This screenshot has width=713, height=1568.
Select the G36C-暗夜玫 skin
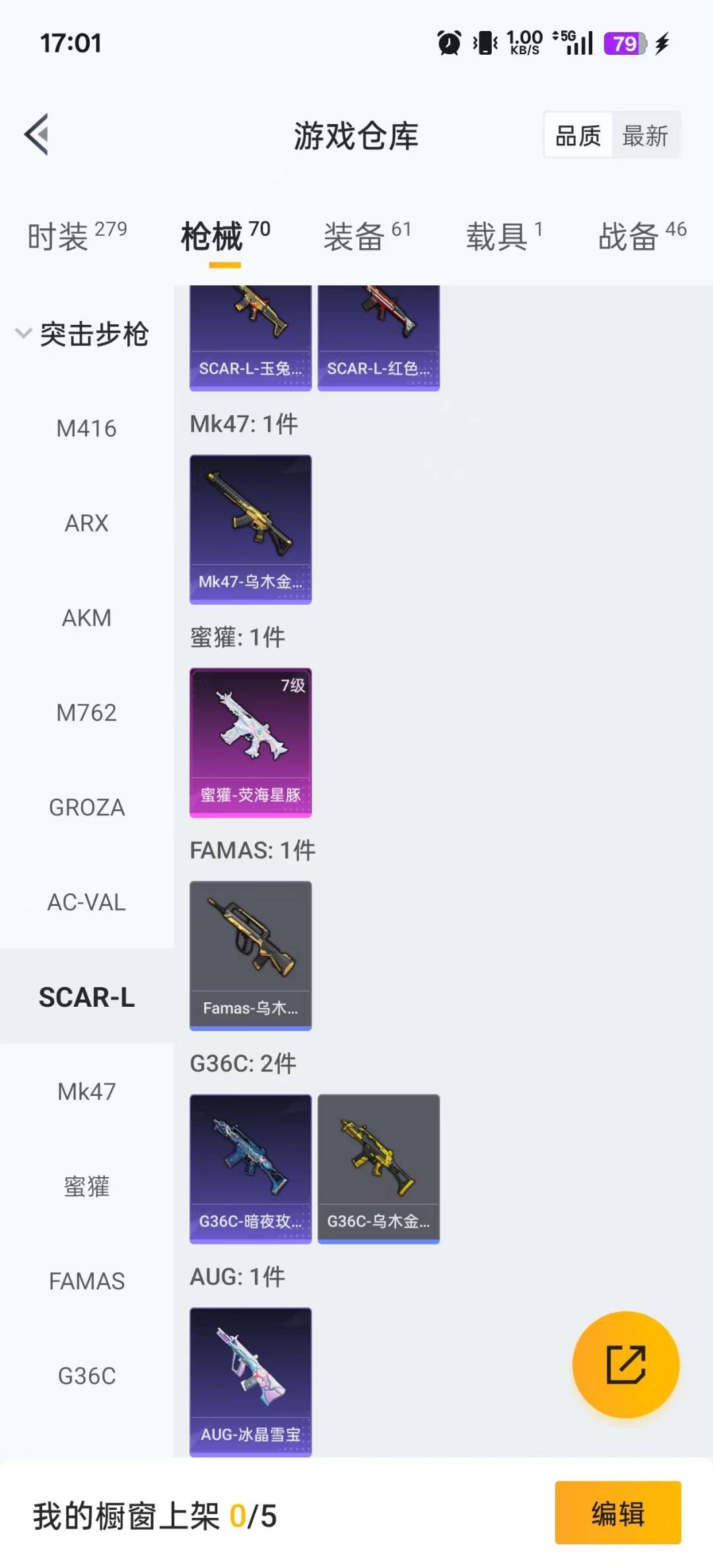coord(250,1169)
